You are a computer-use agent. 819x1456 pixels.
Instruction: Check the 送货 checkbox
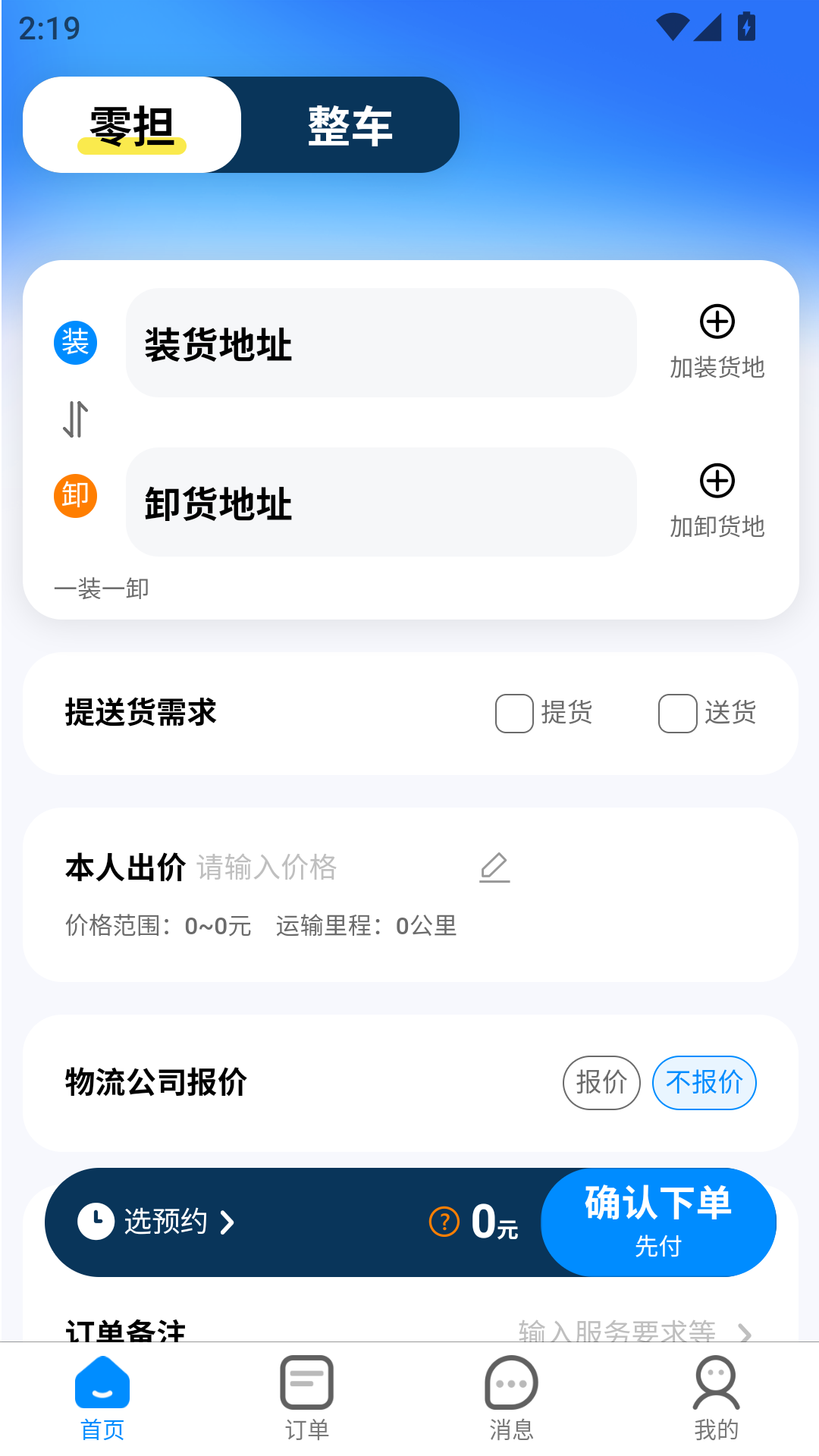tap(676, 713)
